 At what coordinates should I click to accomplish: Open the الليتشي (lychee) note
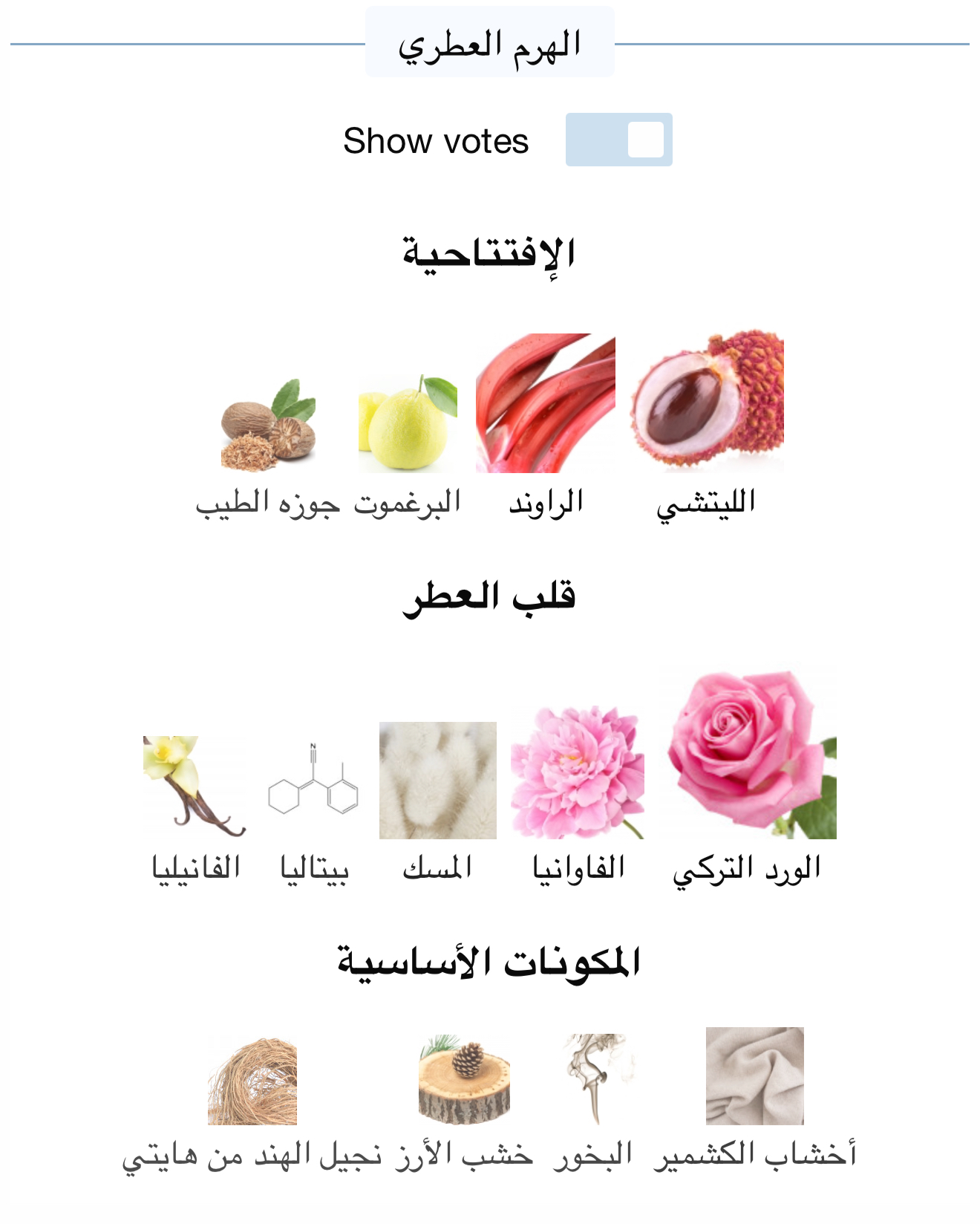(707, 403)
